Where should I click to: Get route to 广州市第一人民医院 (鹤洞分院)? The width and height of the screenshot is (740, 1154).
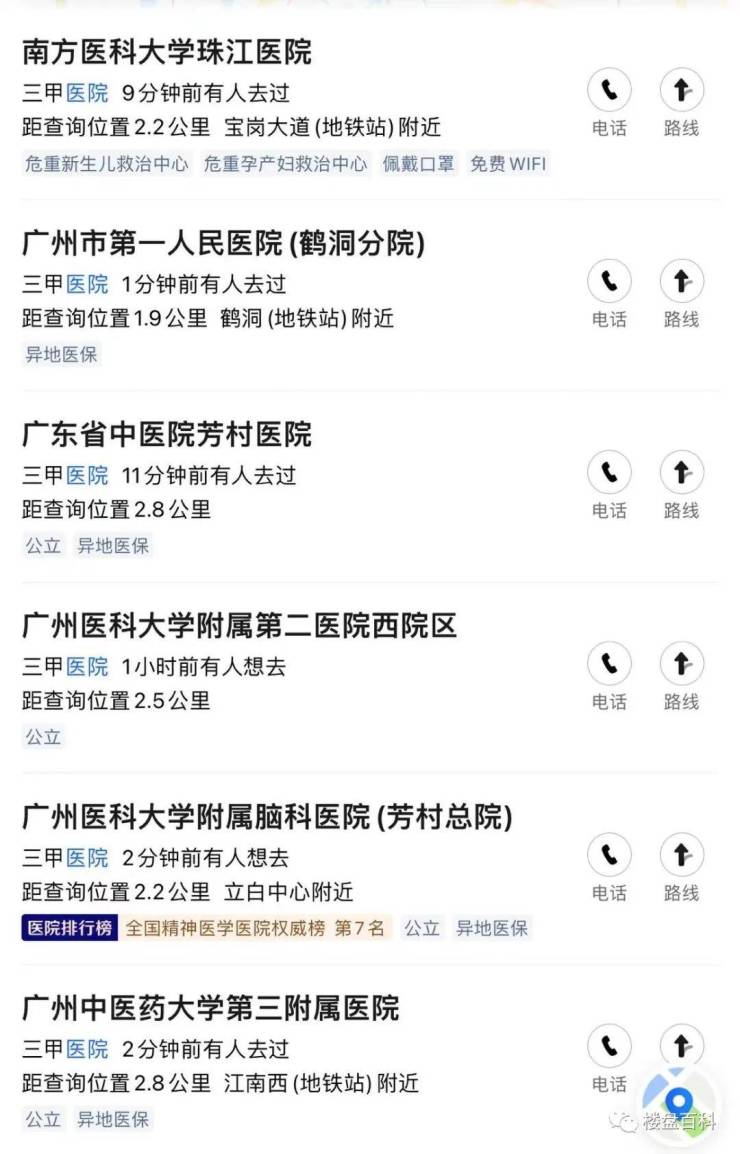point(681,283)
